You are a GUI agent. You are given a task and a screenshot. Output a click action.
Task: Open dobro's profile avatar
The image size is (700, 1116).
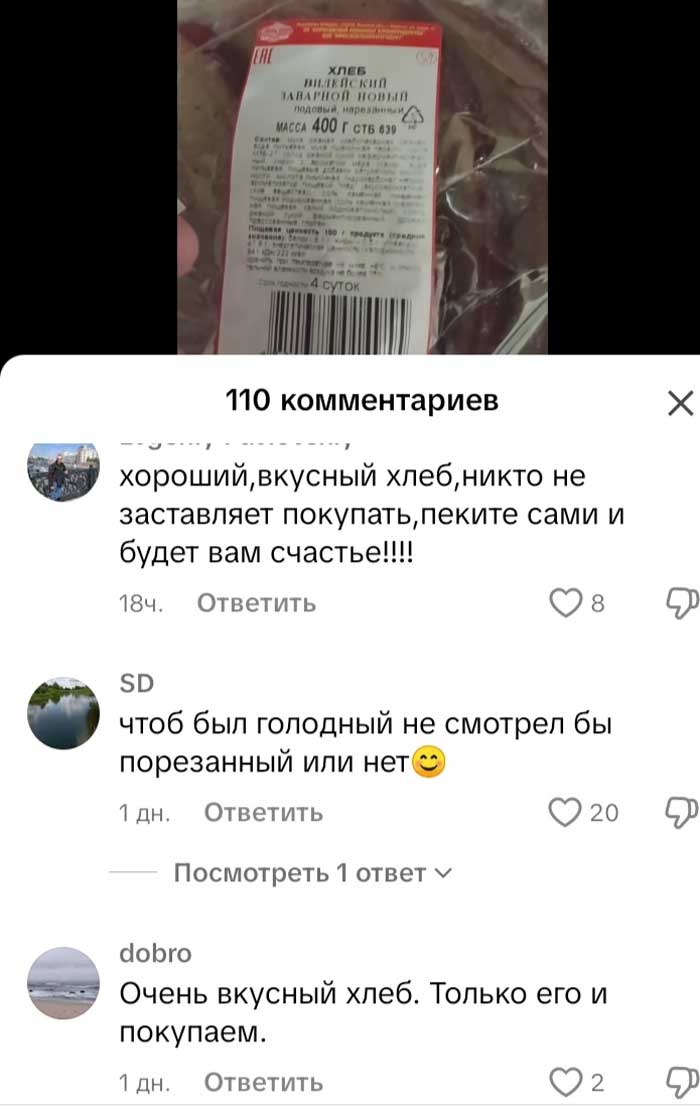click(x=63, y=982)
